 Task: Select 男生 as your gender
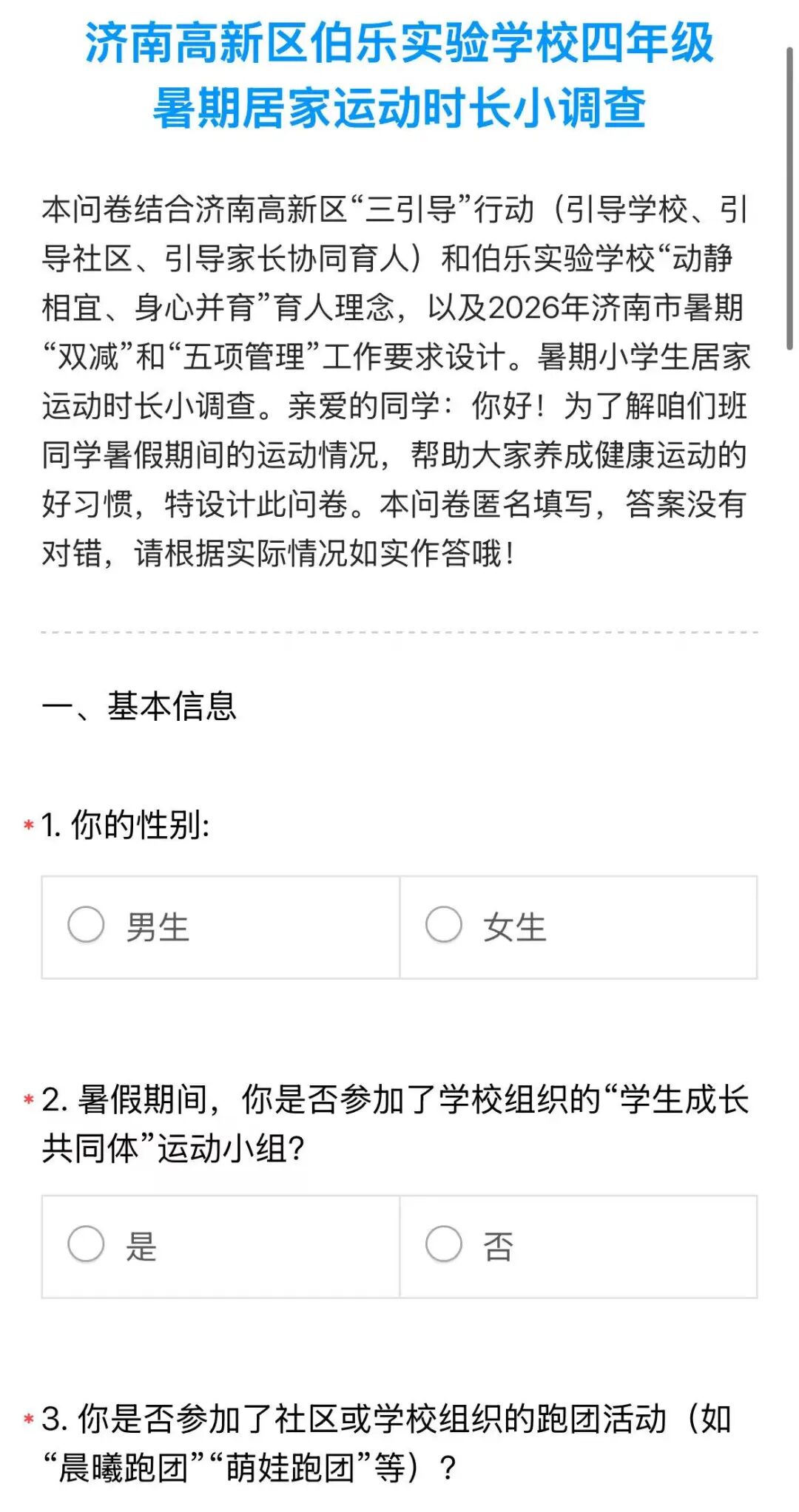point(220,927)
